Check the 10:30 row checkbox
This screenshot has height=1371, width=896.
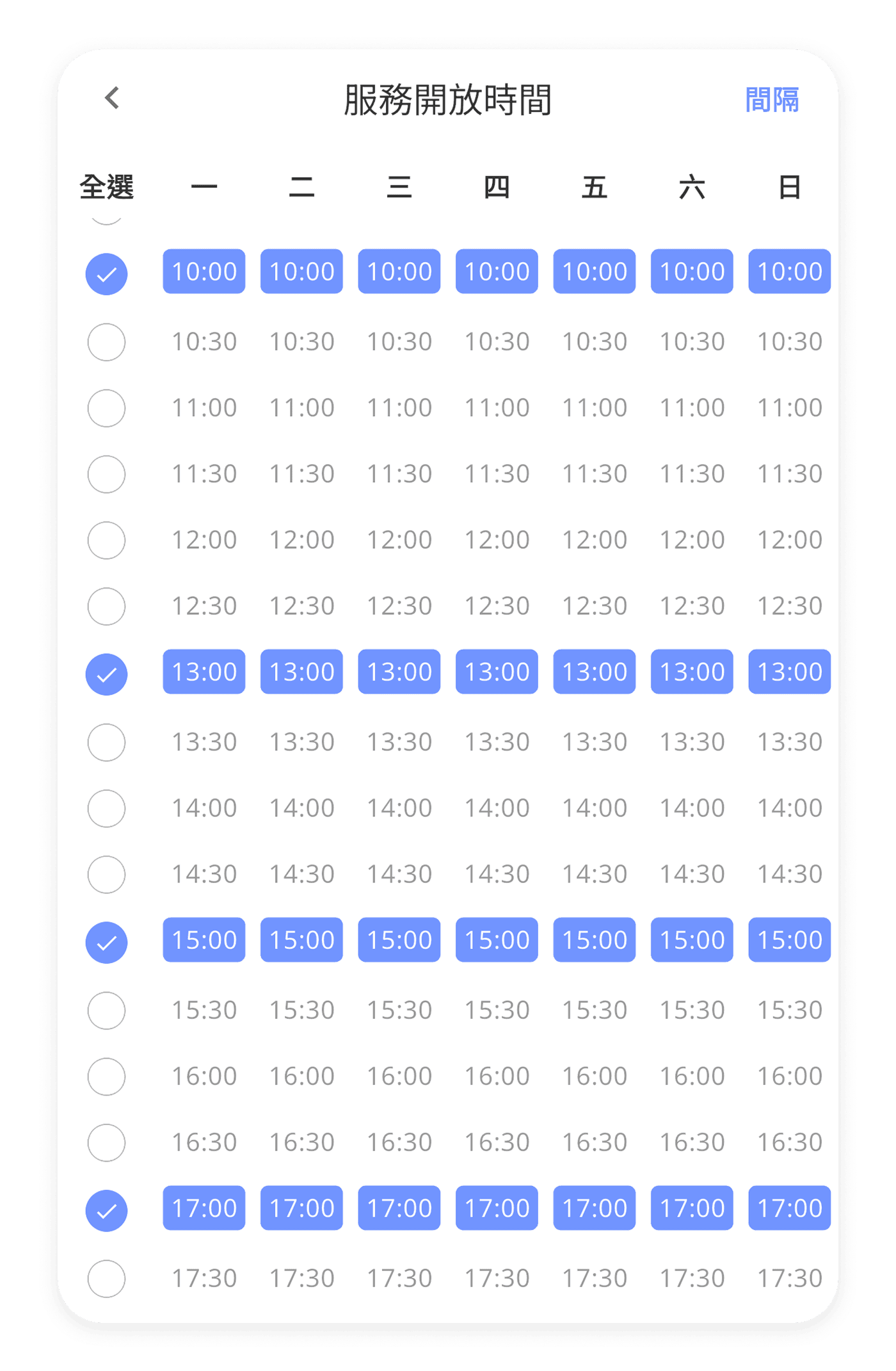click(x=106, y=342)
